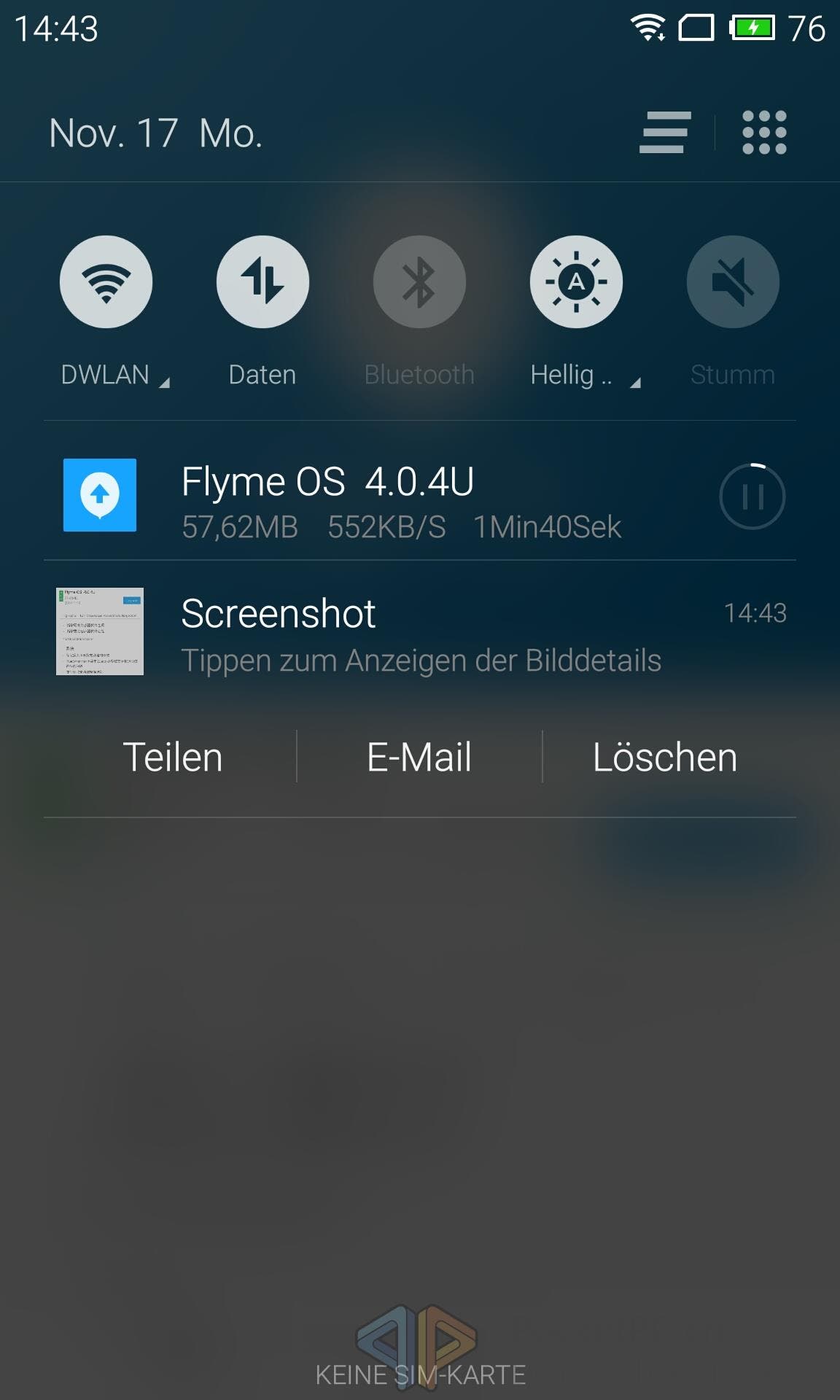Enable Bluetooth
This screenshot has width=840, height=1400.
tap(419, 281)
